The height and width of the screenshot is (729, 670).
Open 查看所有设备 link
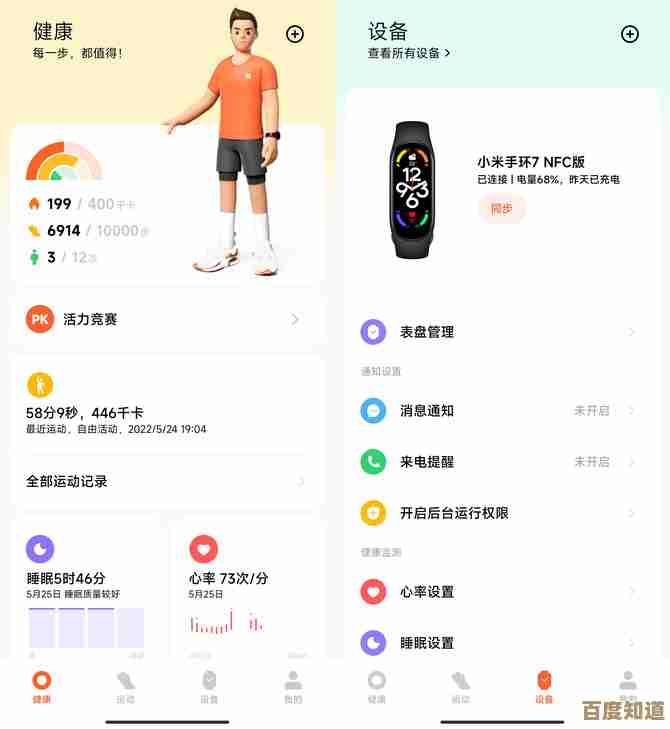(x=409, y=53)
